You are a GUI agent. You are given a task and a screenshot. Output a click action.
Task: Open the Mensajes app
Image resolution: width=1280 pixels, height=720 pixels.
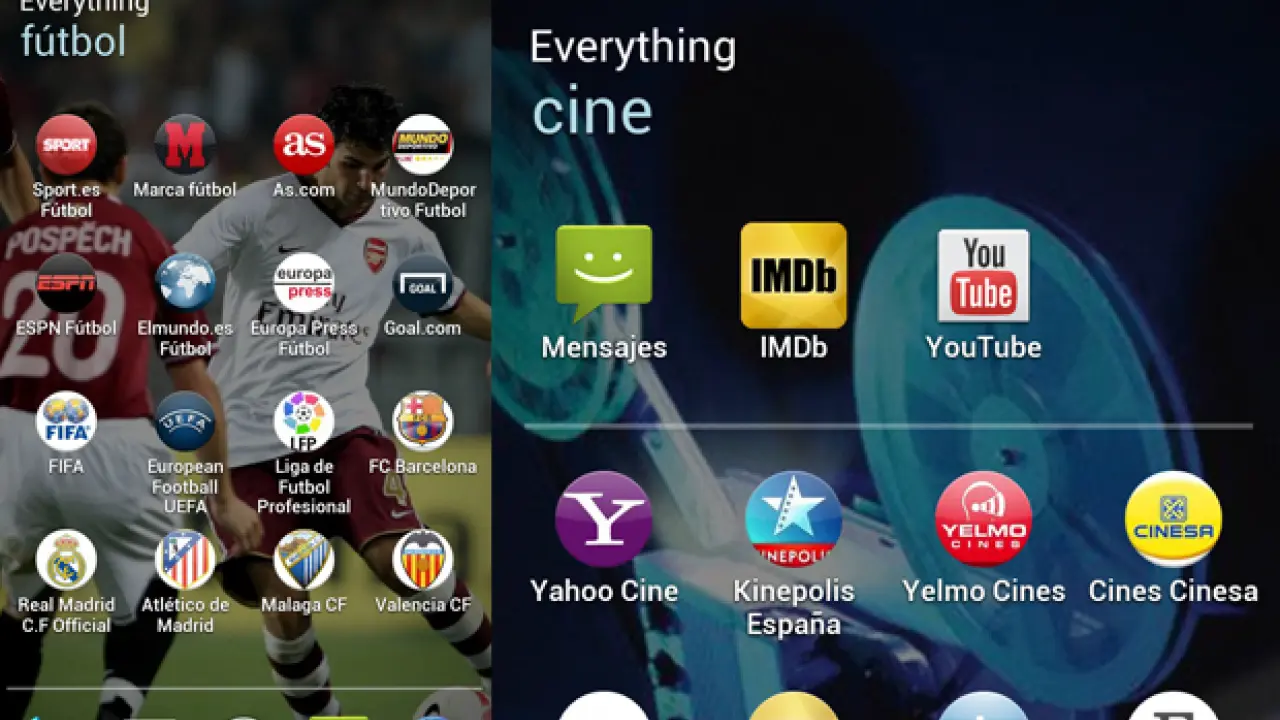[604, 275]
